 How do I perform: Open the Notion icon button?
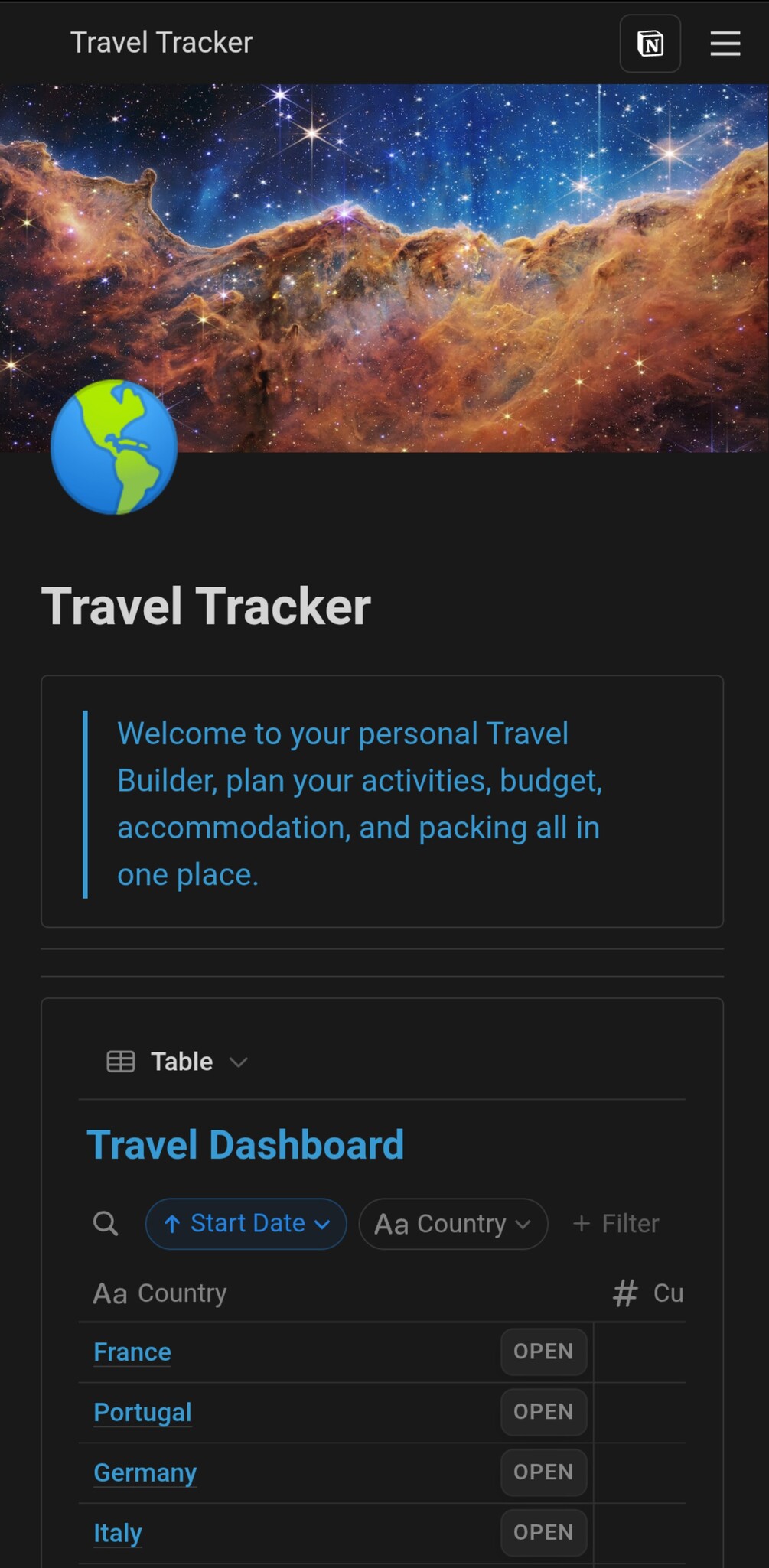click(650, 44)
